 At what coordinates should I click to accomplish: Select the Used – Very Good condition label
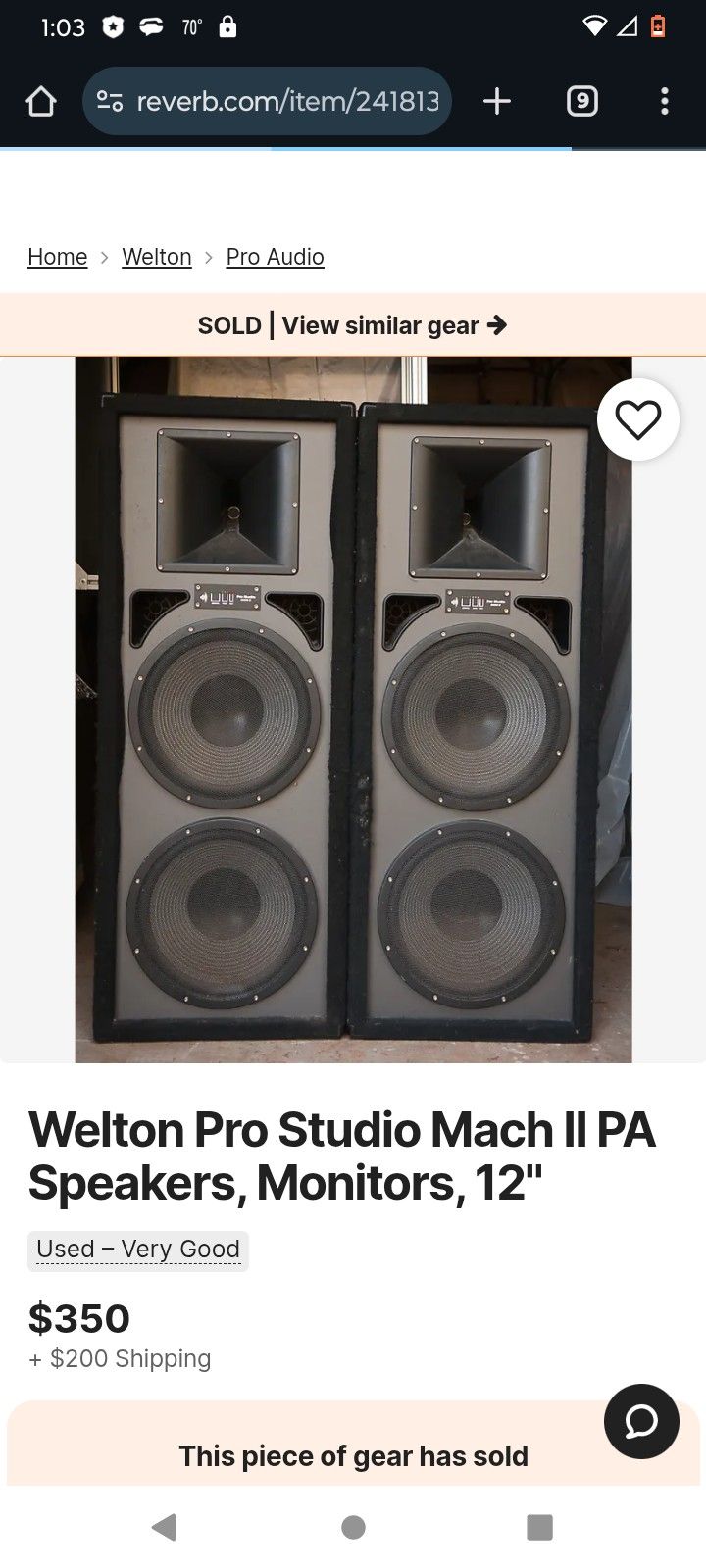point(137,1249)
